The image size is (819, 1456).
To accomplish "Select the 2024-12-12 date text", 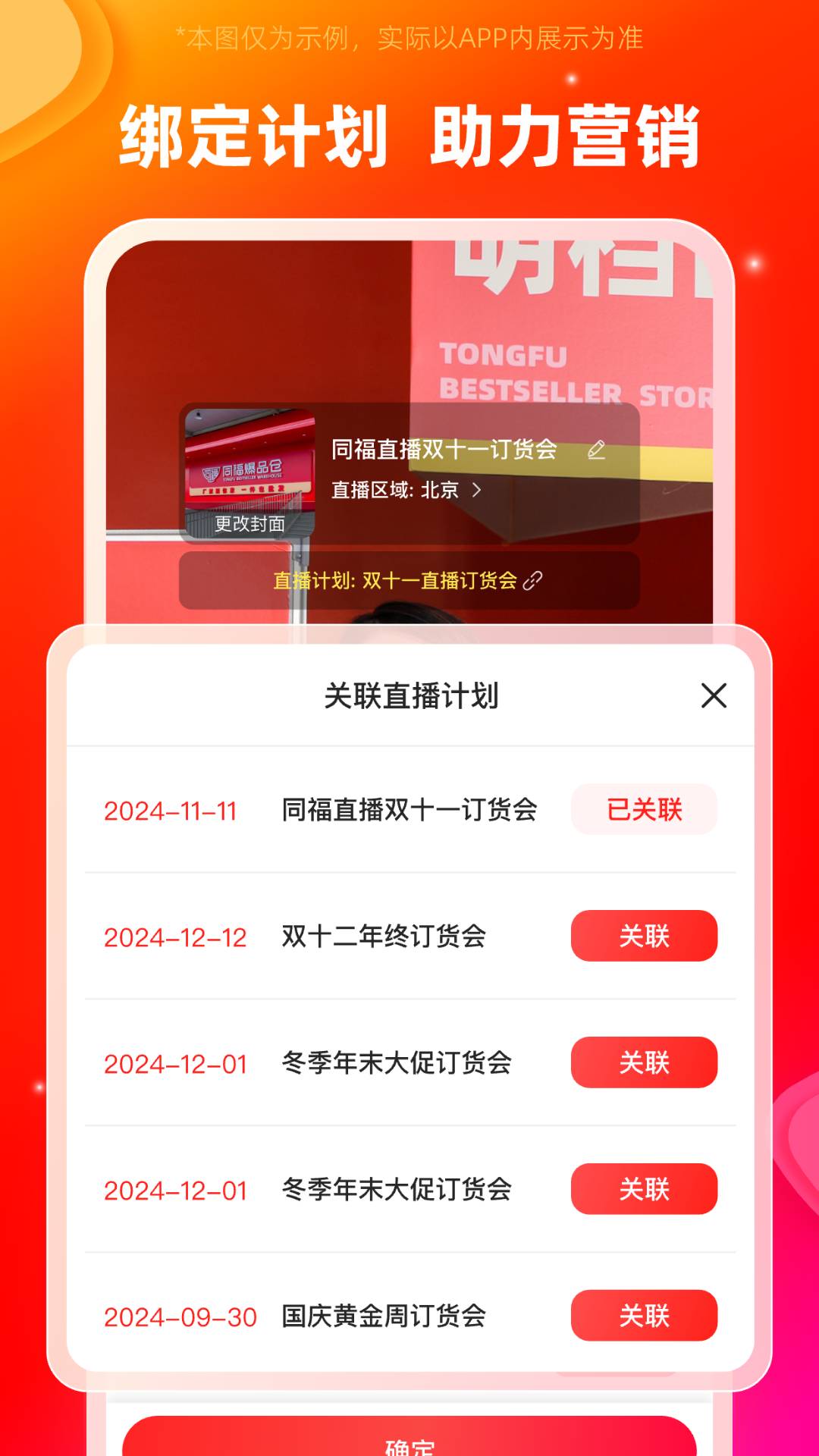I will (175, 937).
